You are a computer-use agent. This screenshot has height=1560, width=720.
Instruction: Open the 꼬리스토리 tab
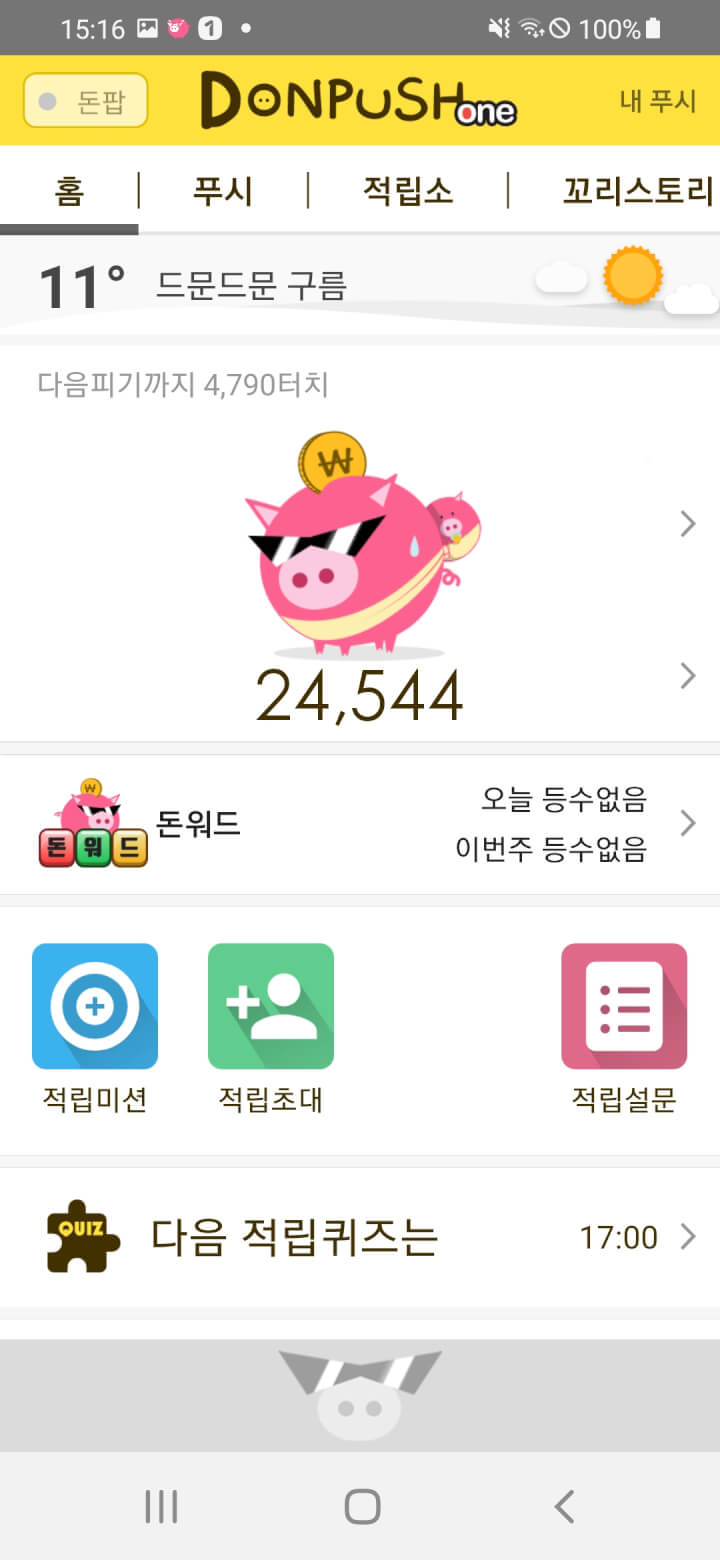[637, 190]
